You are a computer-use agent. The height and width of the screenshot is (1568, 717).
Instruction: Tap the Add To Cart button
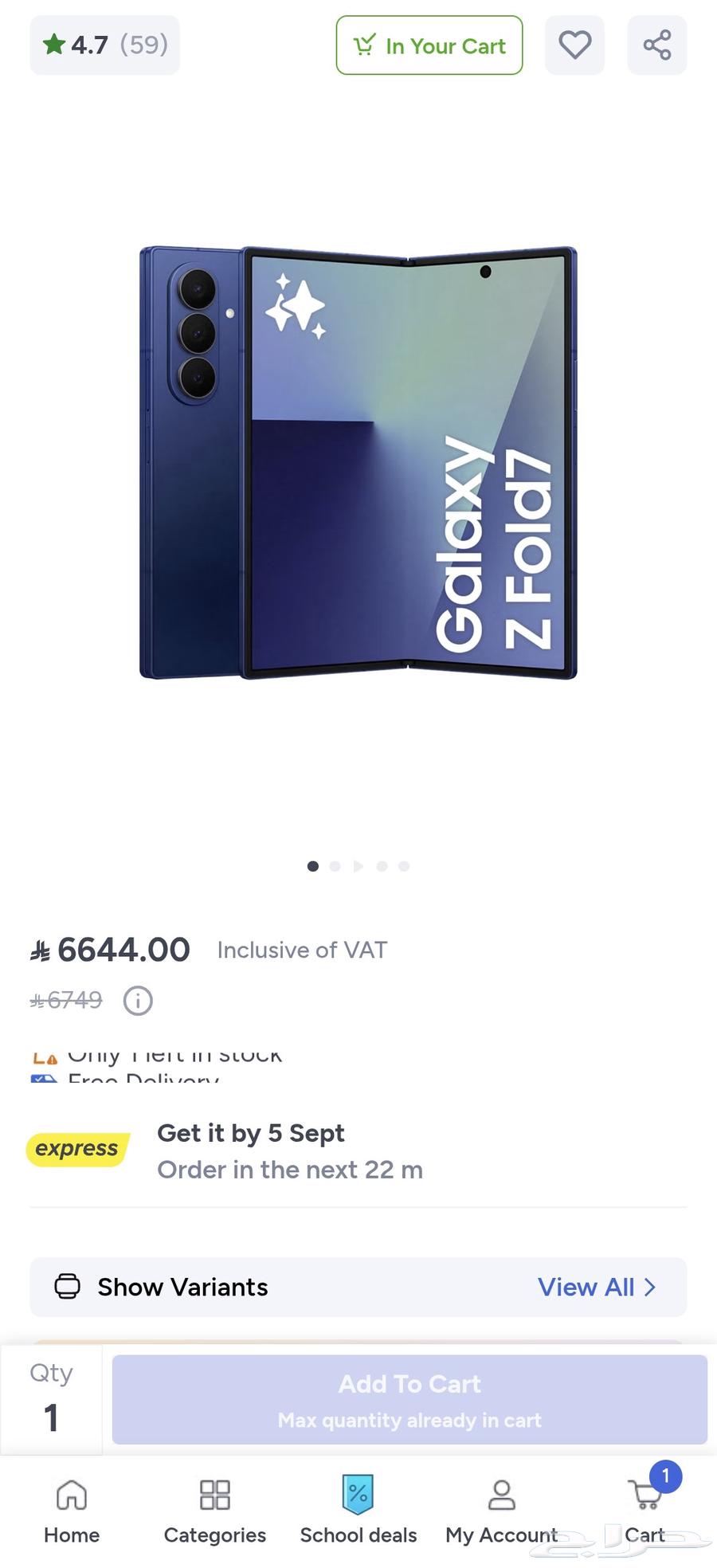409,1400
